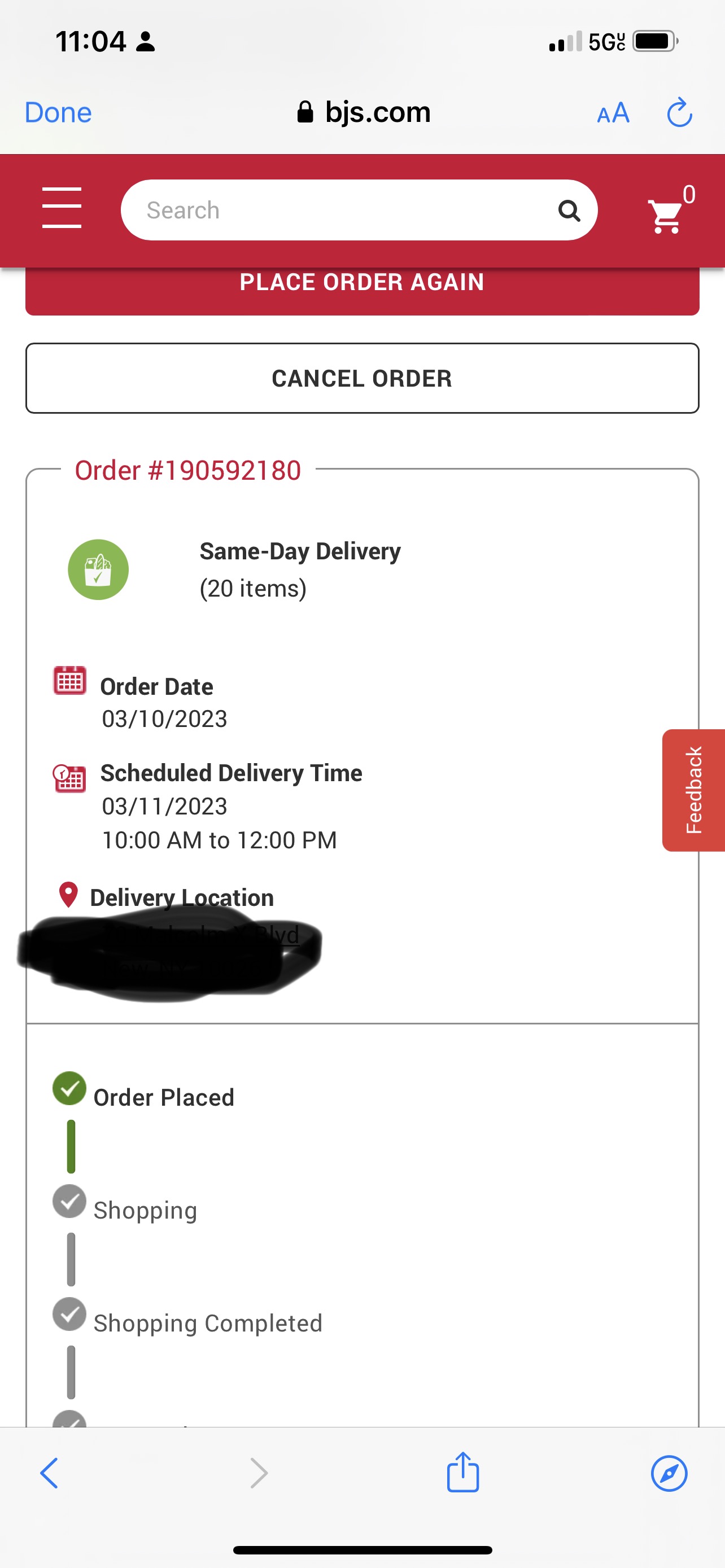Screen dimensions: 725x1568
Task: Open the hamburger menu
Action: tap(62, 208)
